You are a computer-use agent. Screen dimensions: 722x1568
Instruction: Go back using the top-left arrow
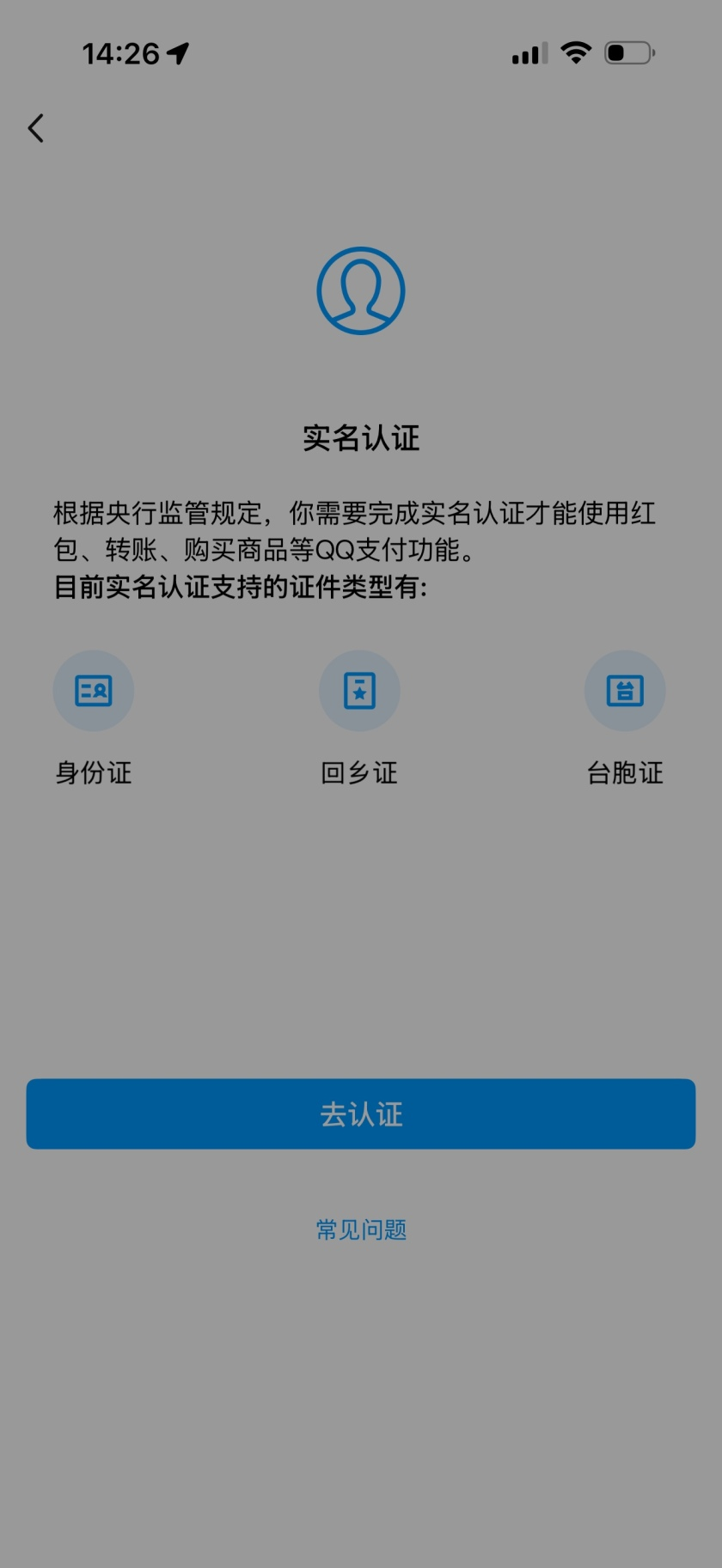(34, 127)
